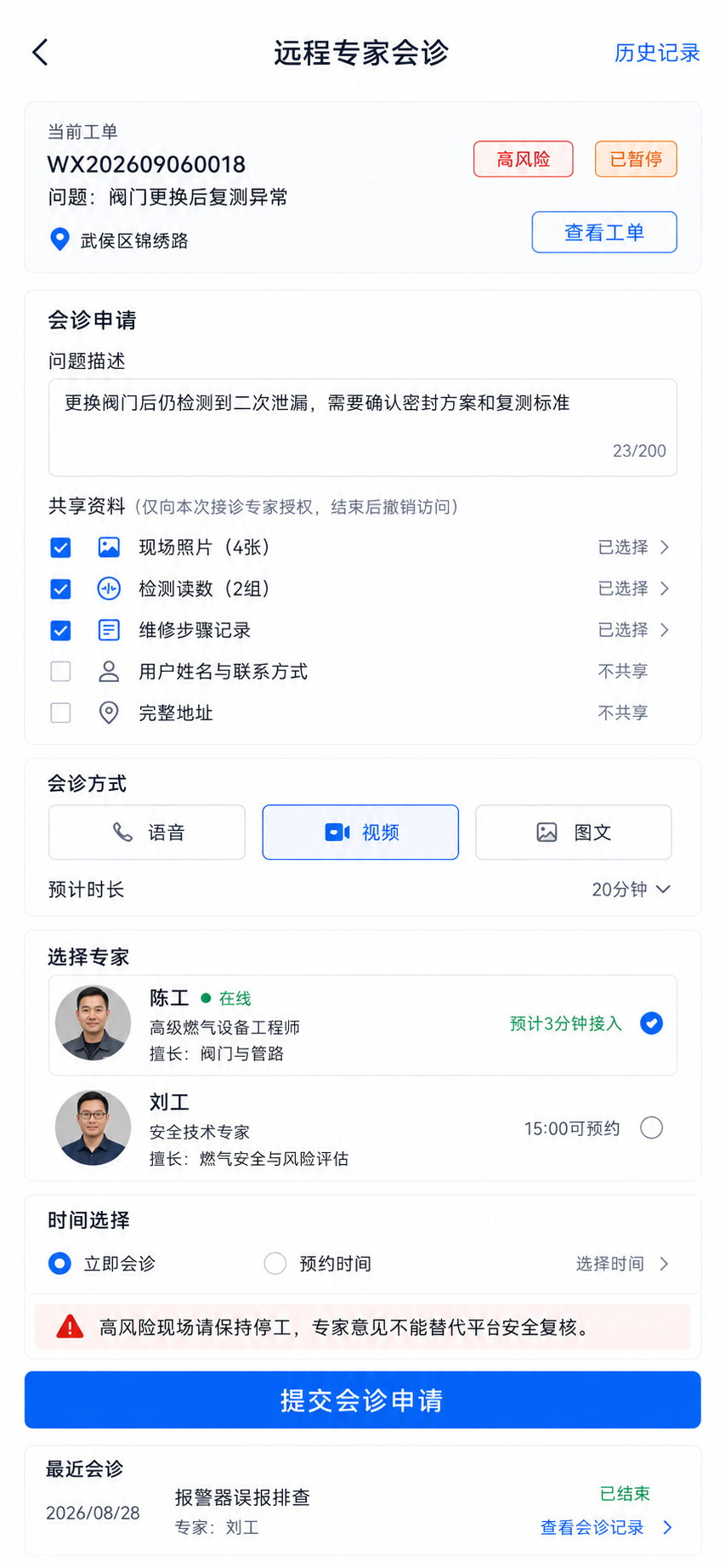Select 语音 consultation mode

point(147,832)
